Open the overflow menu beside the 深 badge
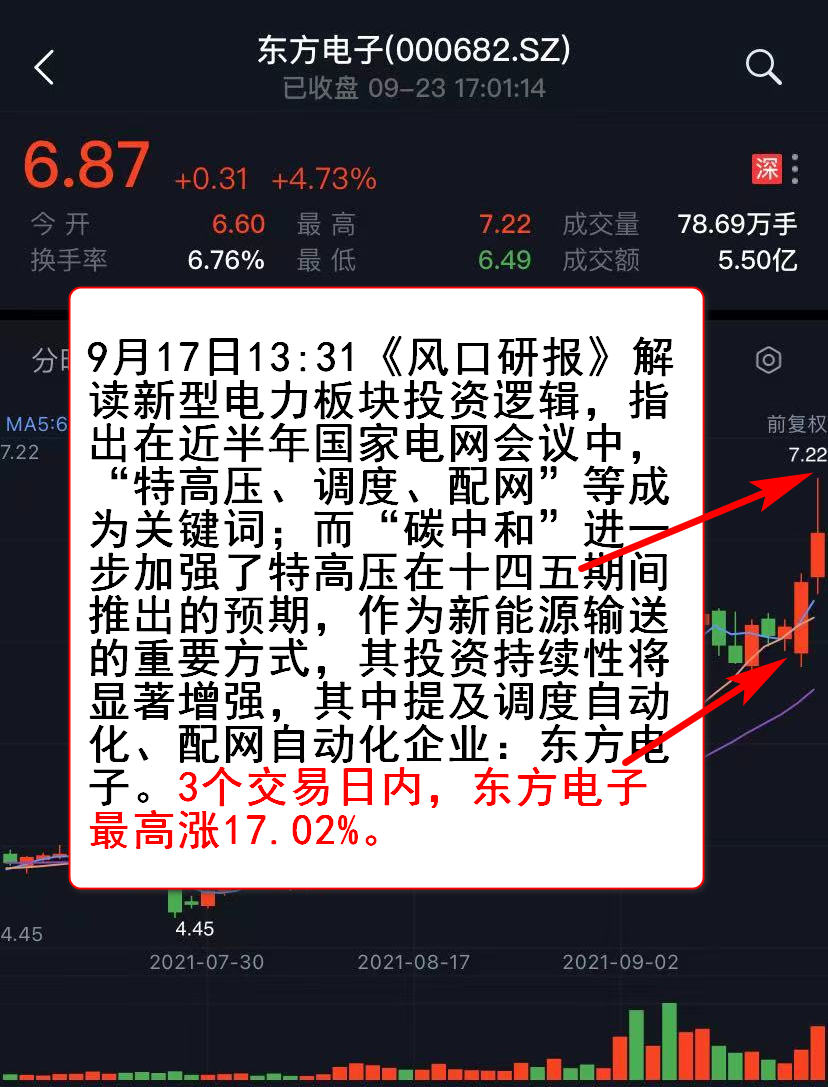 [795, 169]
